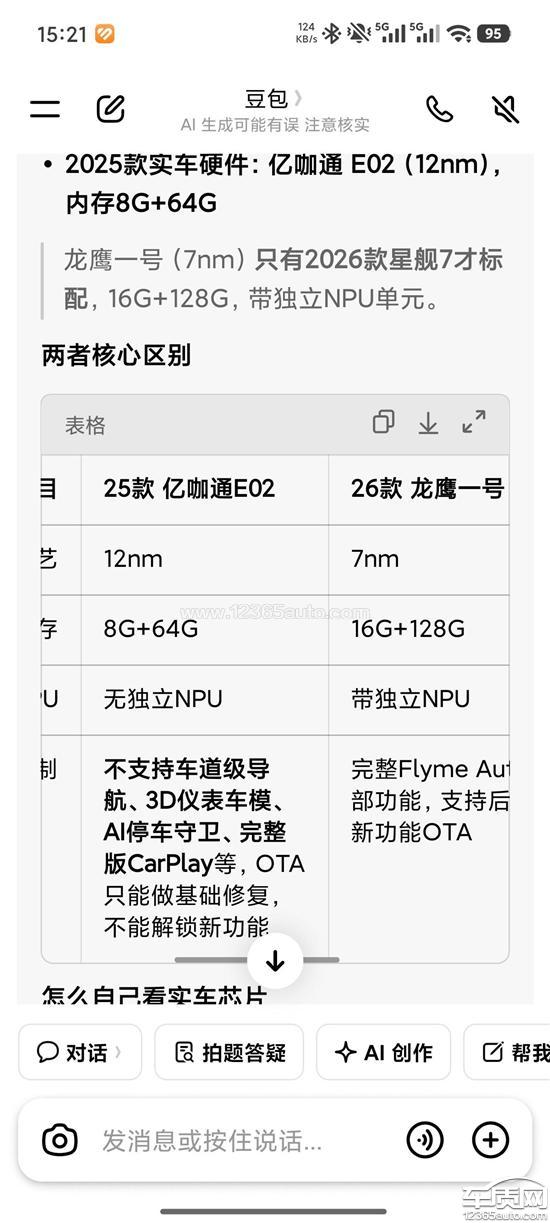Download the table

click(x=428, y=423)
